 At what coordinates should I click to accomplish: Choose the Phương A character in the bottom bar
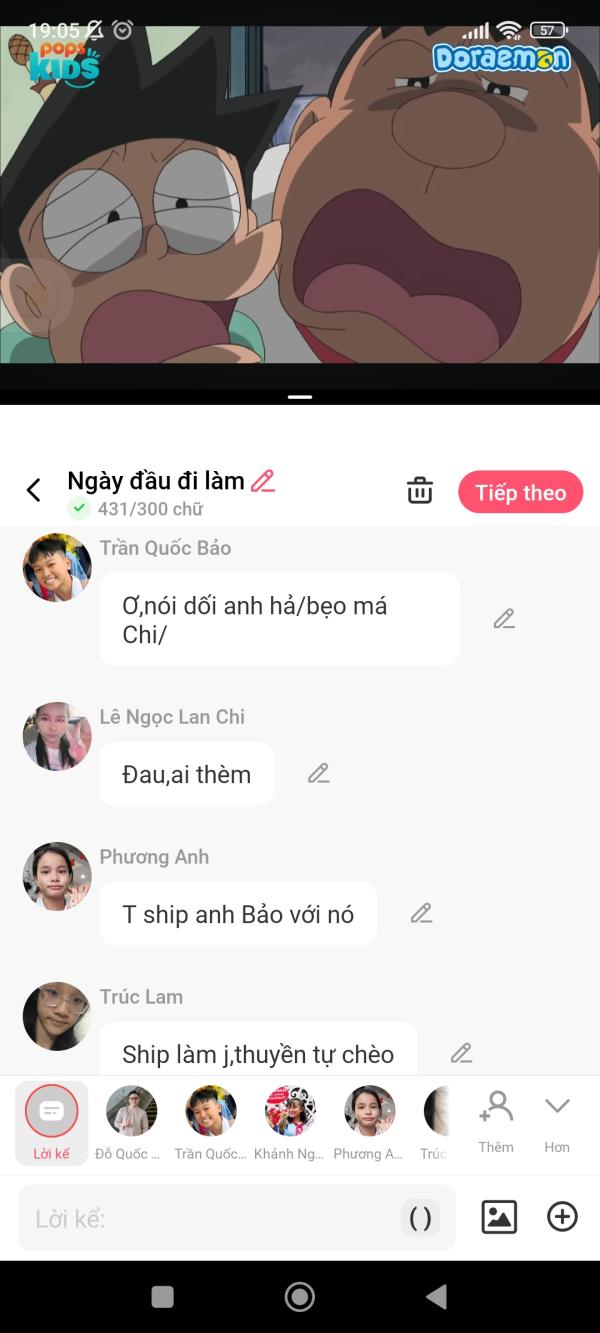coord(369,1122)
